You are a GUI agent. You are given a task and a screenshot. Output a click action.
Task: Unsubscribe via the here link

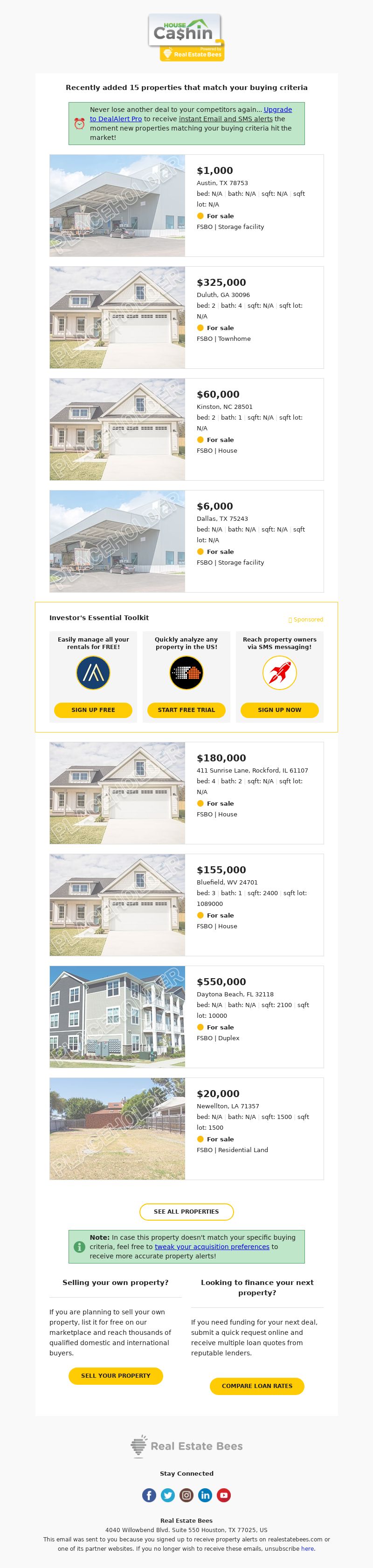[x=307, y=1548]
